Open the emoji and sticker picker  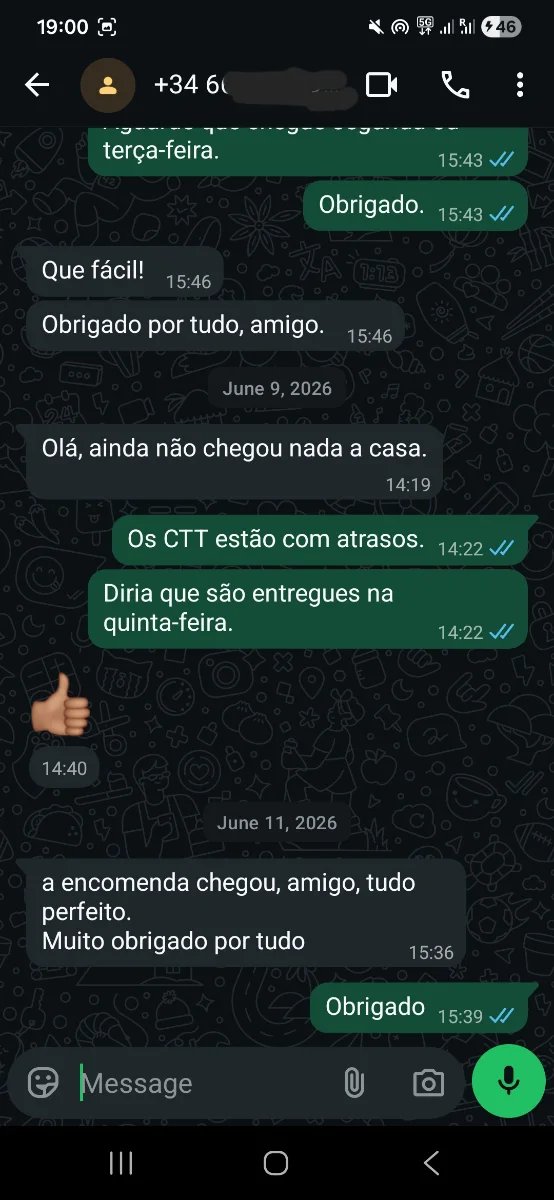coord(43,1083)
